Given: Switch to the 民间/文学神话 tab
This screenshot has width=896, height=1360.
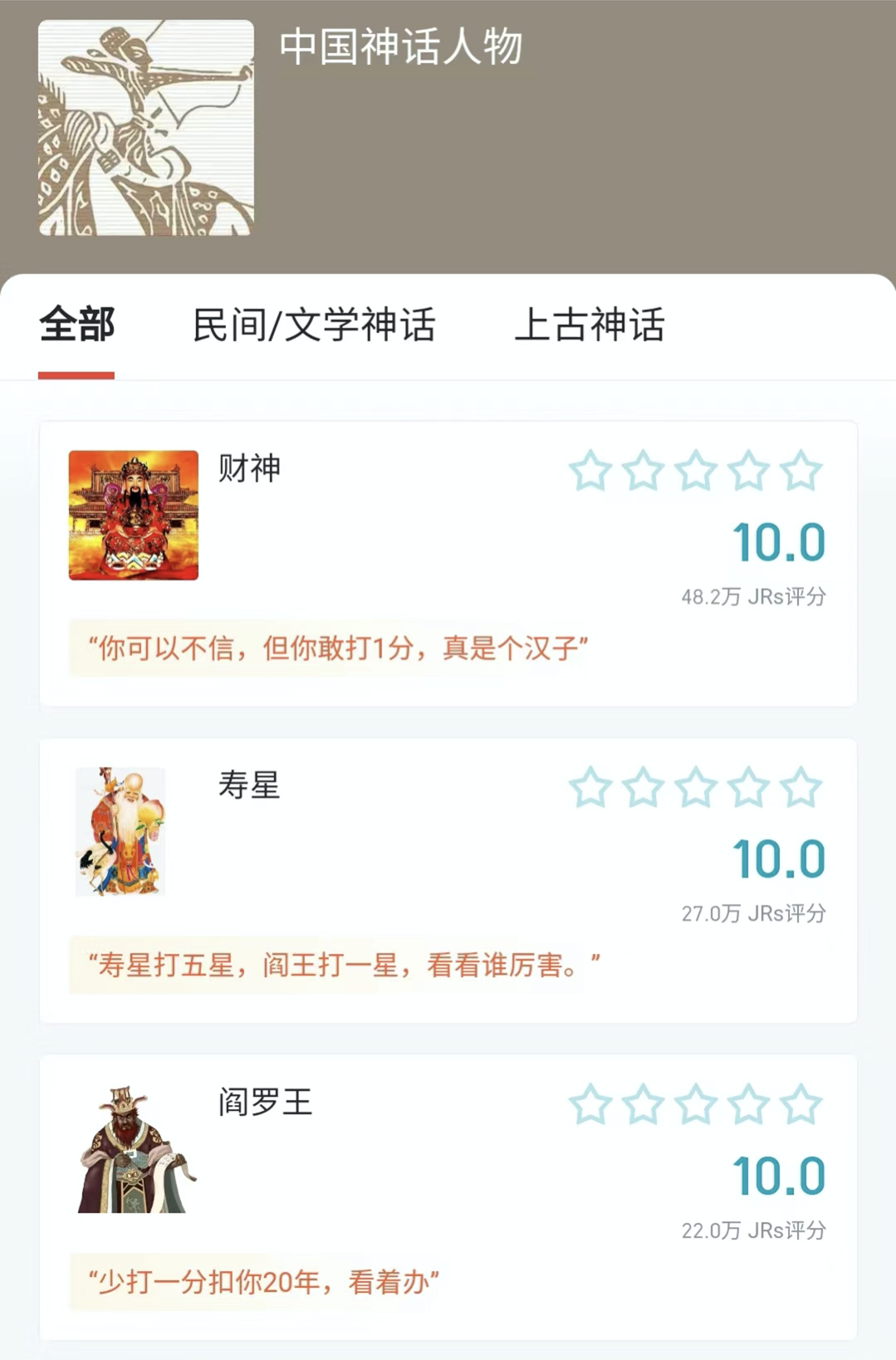Looking at the screenshot, I should pyautogui.click(x=314, y=325).
